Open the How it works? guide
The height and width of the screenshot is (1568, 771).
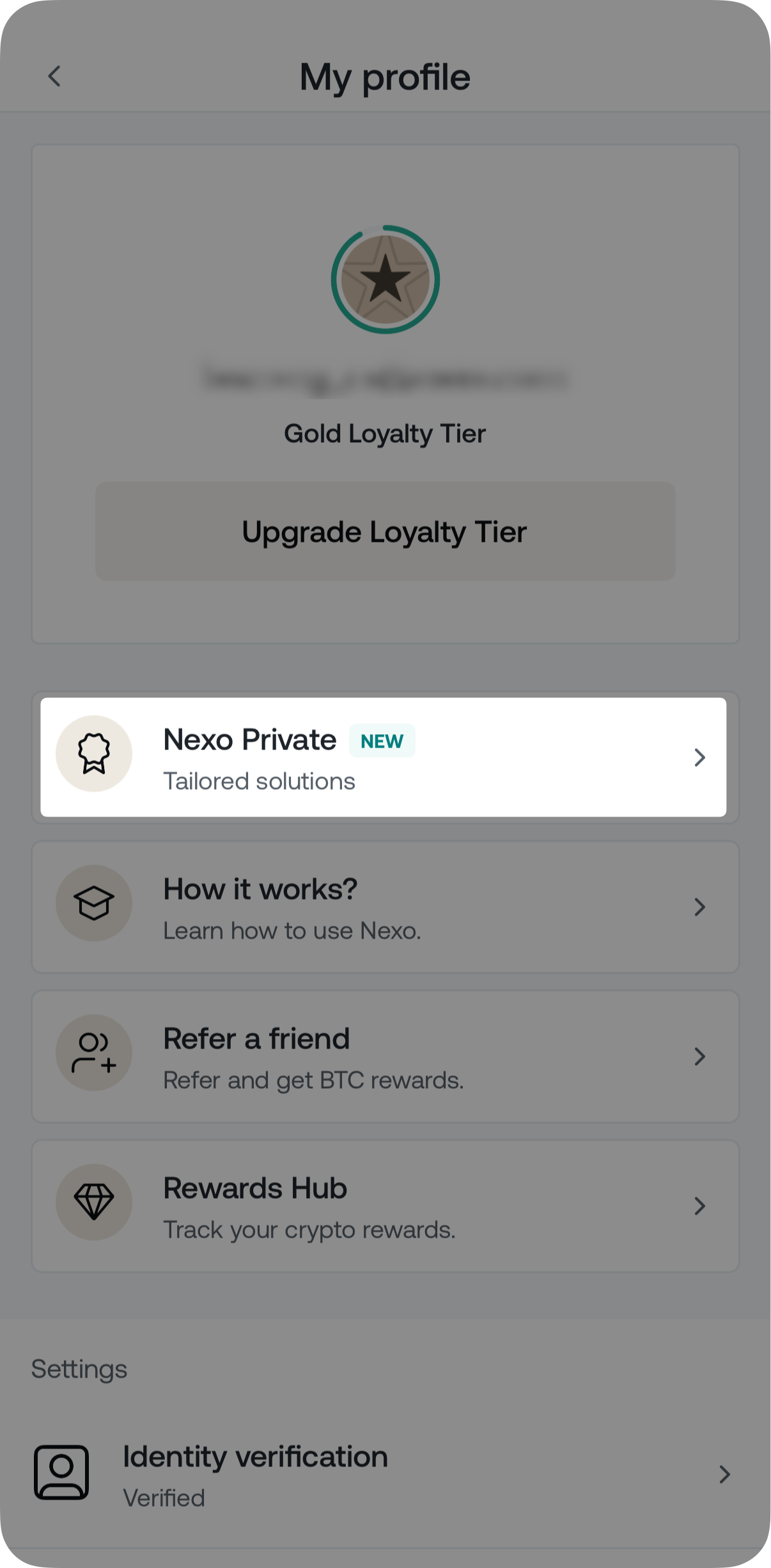(385, 907)
